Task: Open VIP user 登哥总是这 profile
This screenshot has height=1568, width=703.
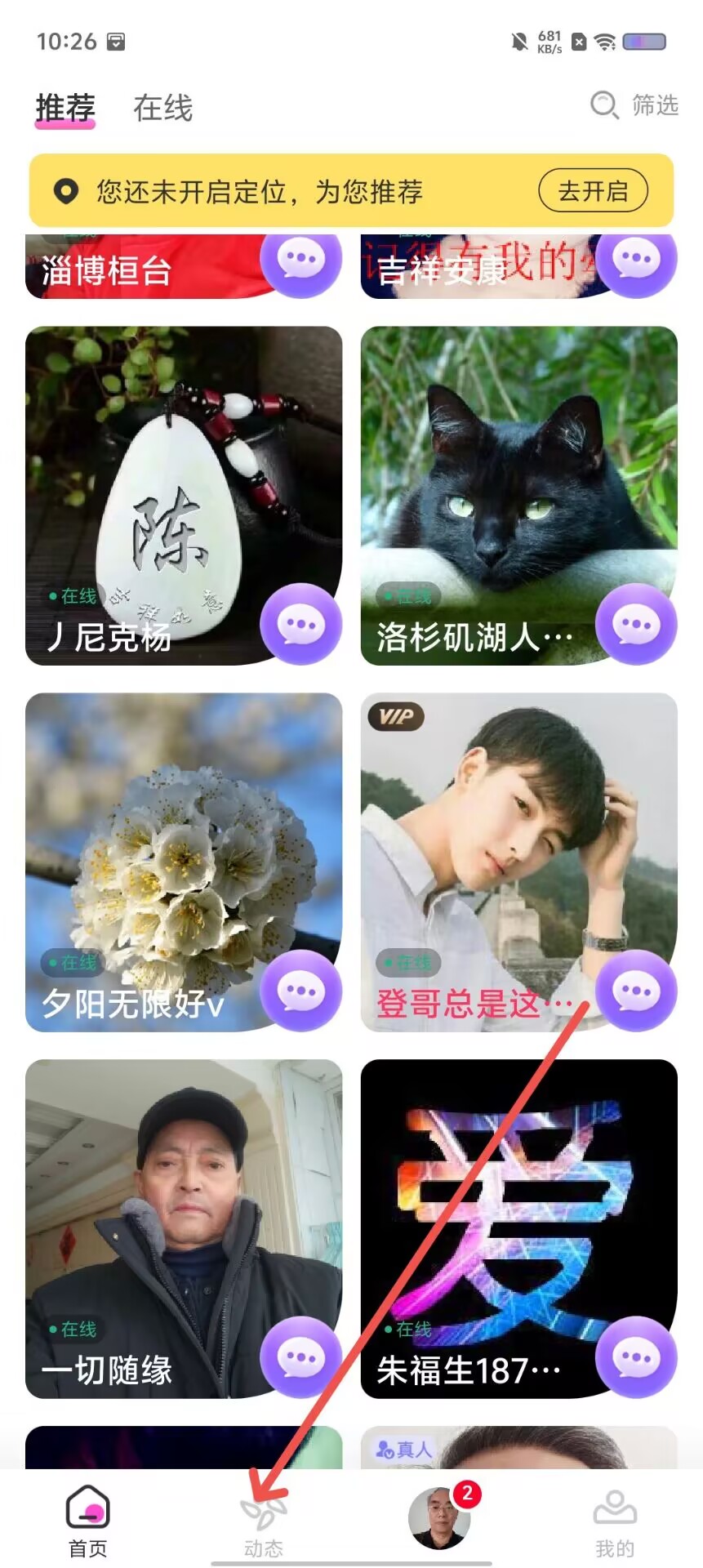Action: coord(519,862)
